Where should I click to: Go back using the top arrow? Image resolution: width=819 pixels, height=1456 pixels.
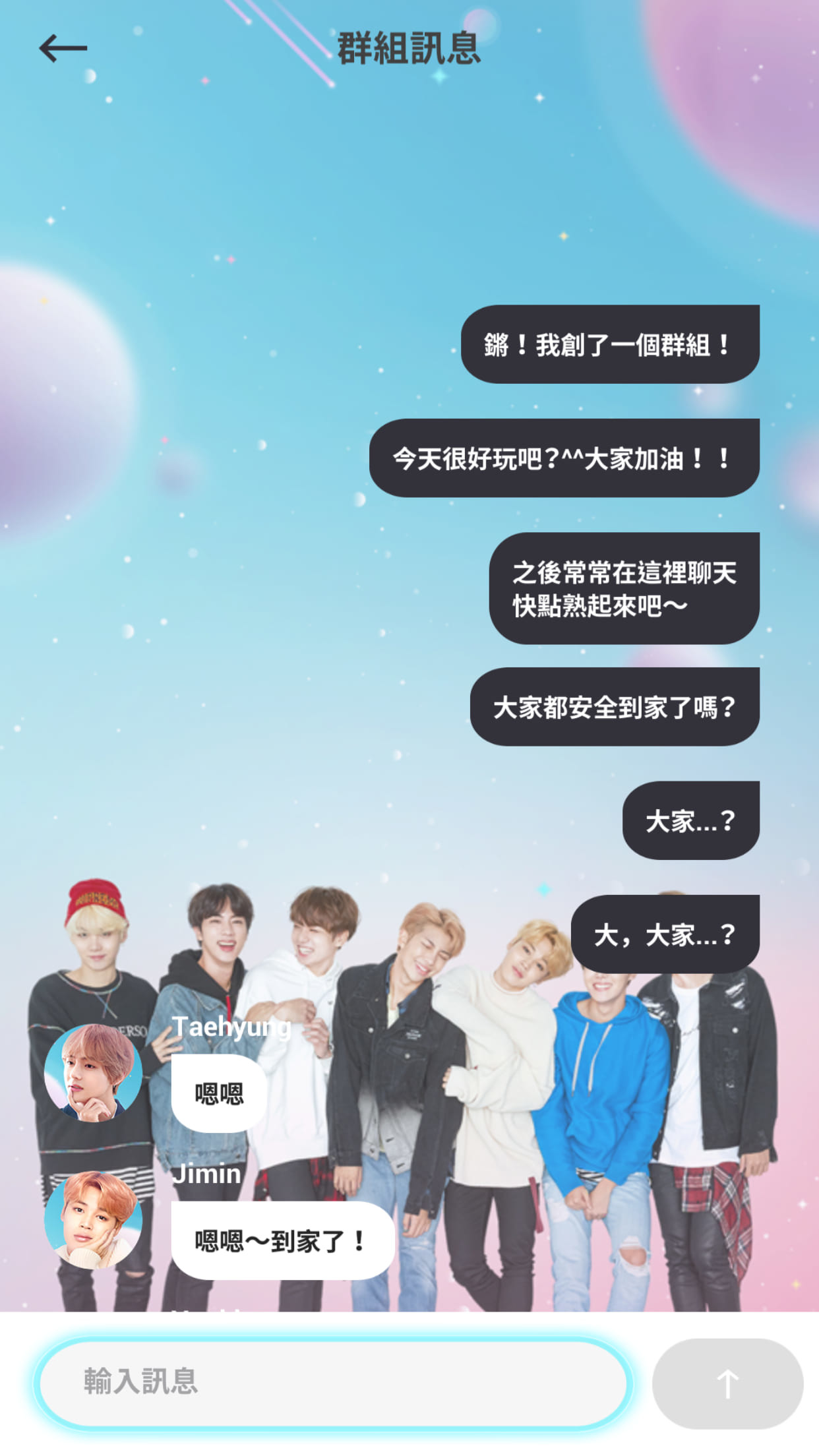pos(63,49)
